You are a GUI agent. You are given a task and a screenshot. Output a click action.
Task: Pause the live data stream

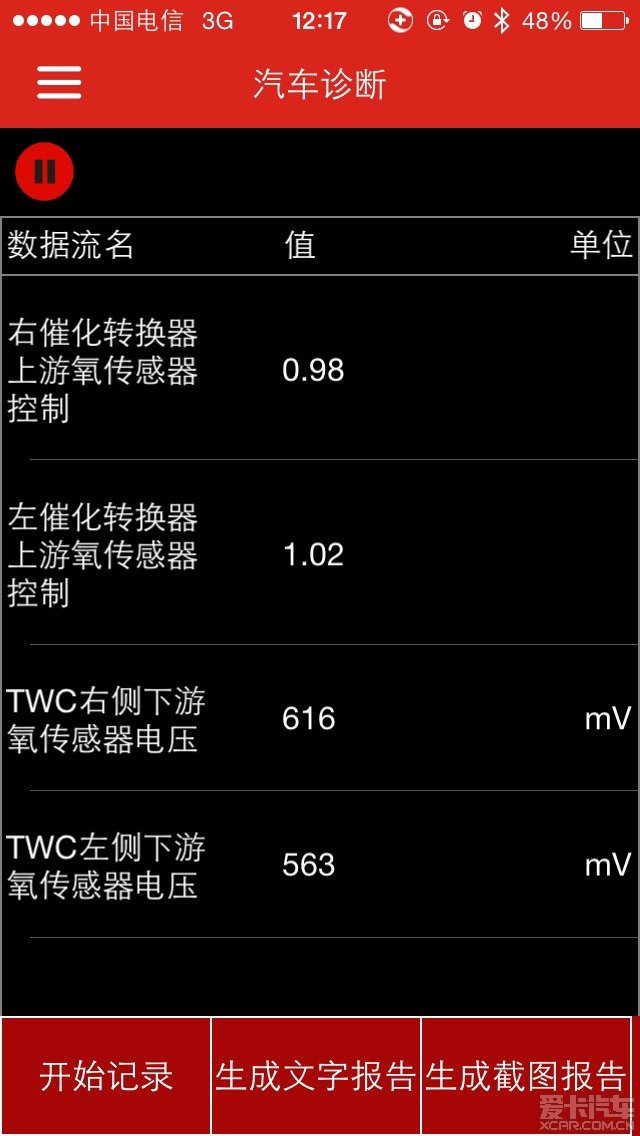45,172
